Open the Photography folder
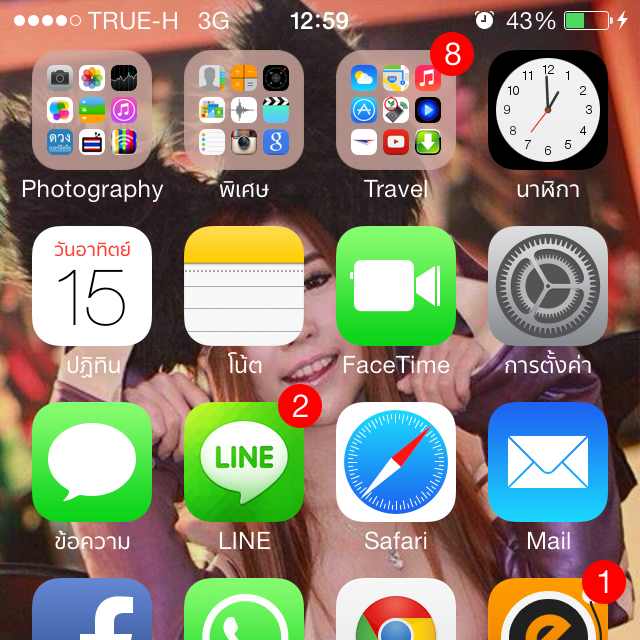 click(x=92, y=110)
